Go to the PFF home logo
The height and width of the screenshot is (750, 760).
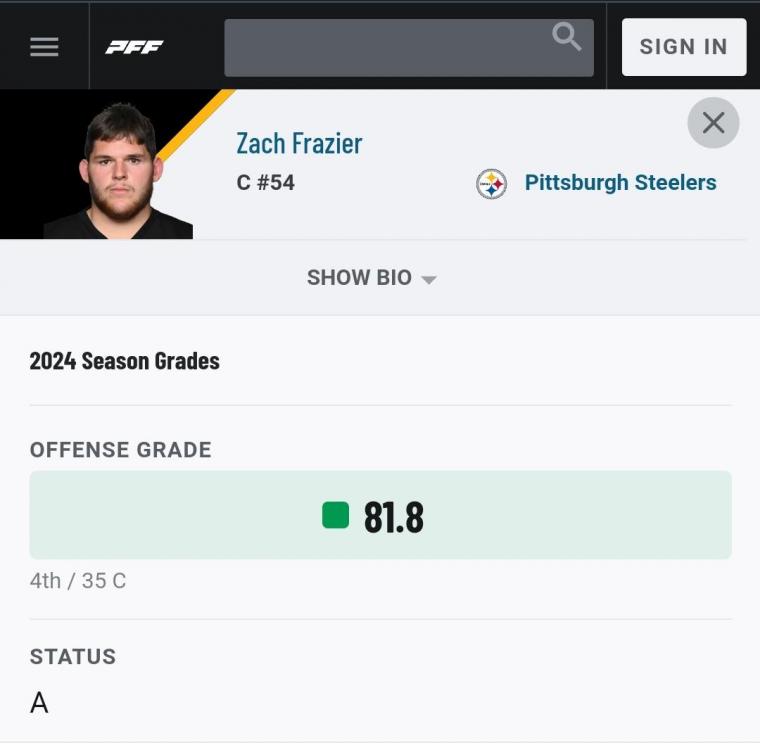tap(134, 47)
